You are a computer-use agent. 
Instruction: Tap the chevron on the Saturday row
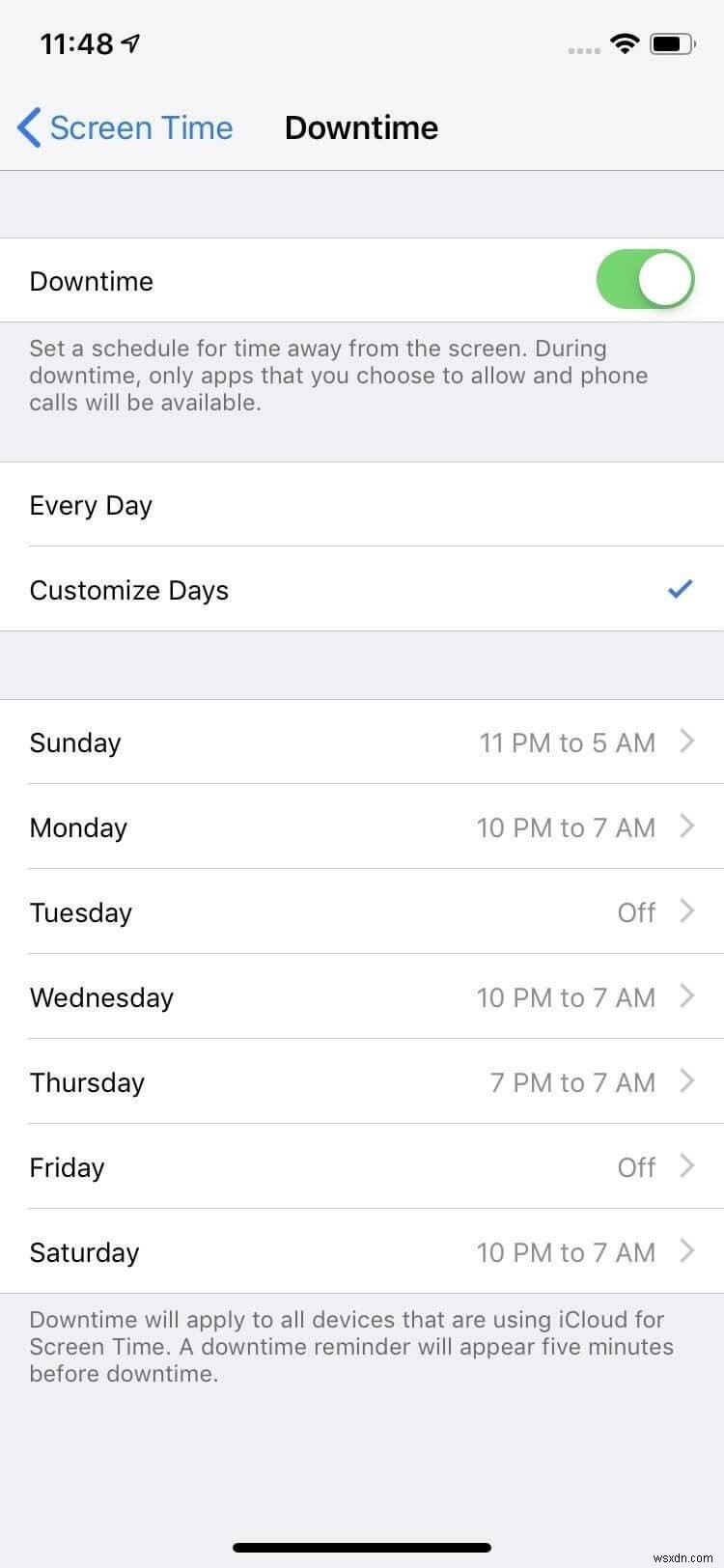point(686,1251)
